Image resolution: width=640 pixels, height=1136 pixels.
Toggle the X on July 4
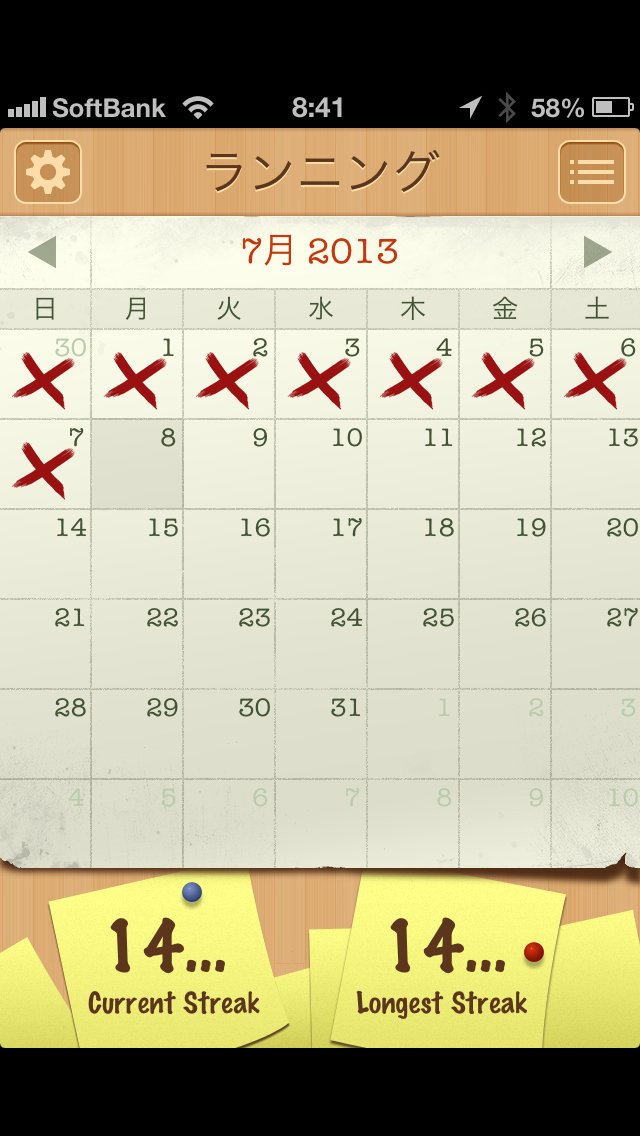click(413, 374)
